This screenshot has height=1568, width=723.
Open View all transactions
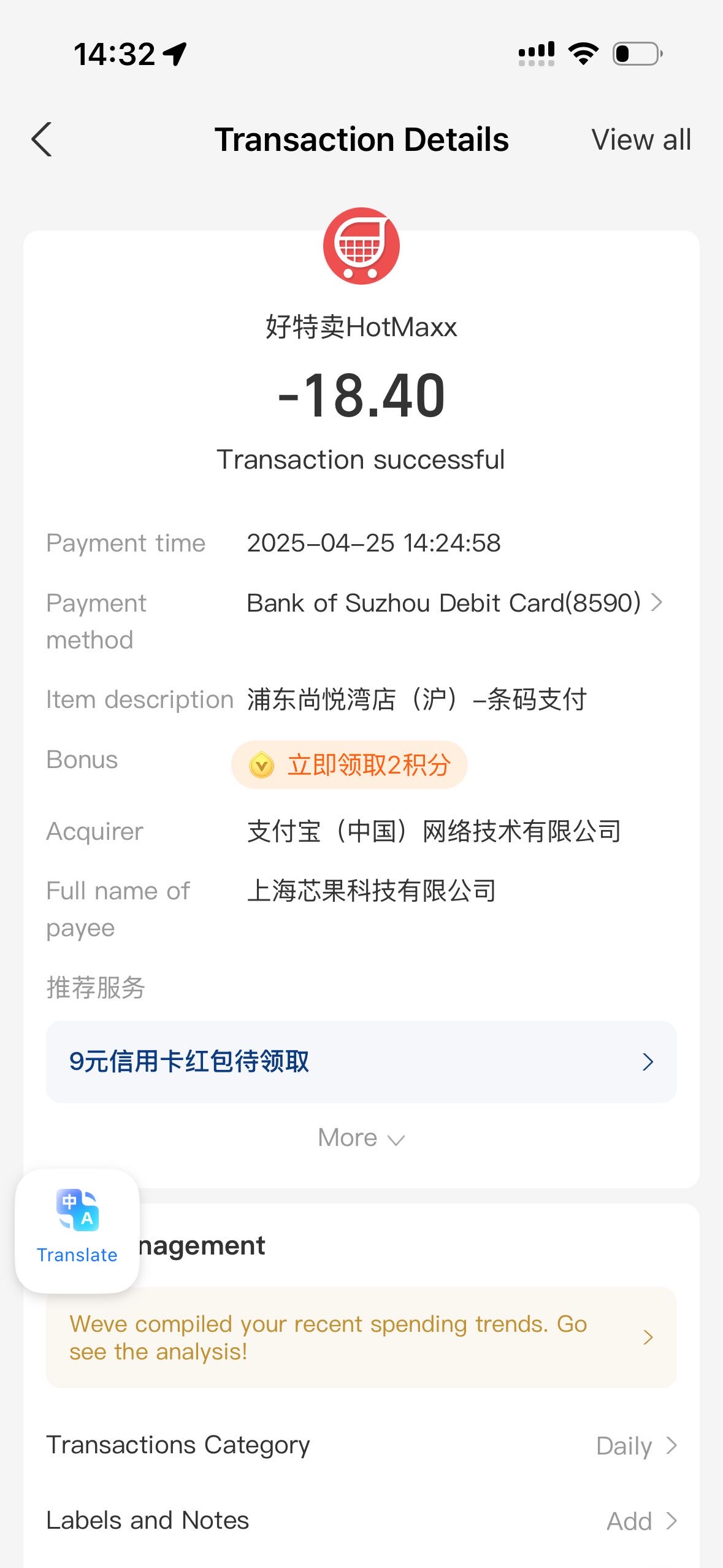point(641,140)
